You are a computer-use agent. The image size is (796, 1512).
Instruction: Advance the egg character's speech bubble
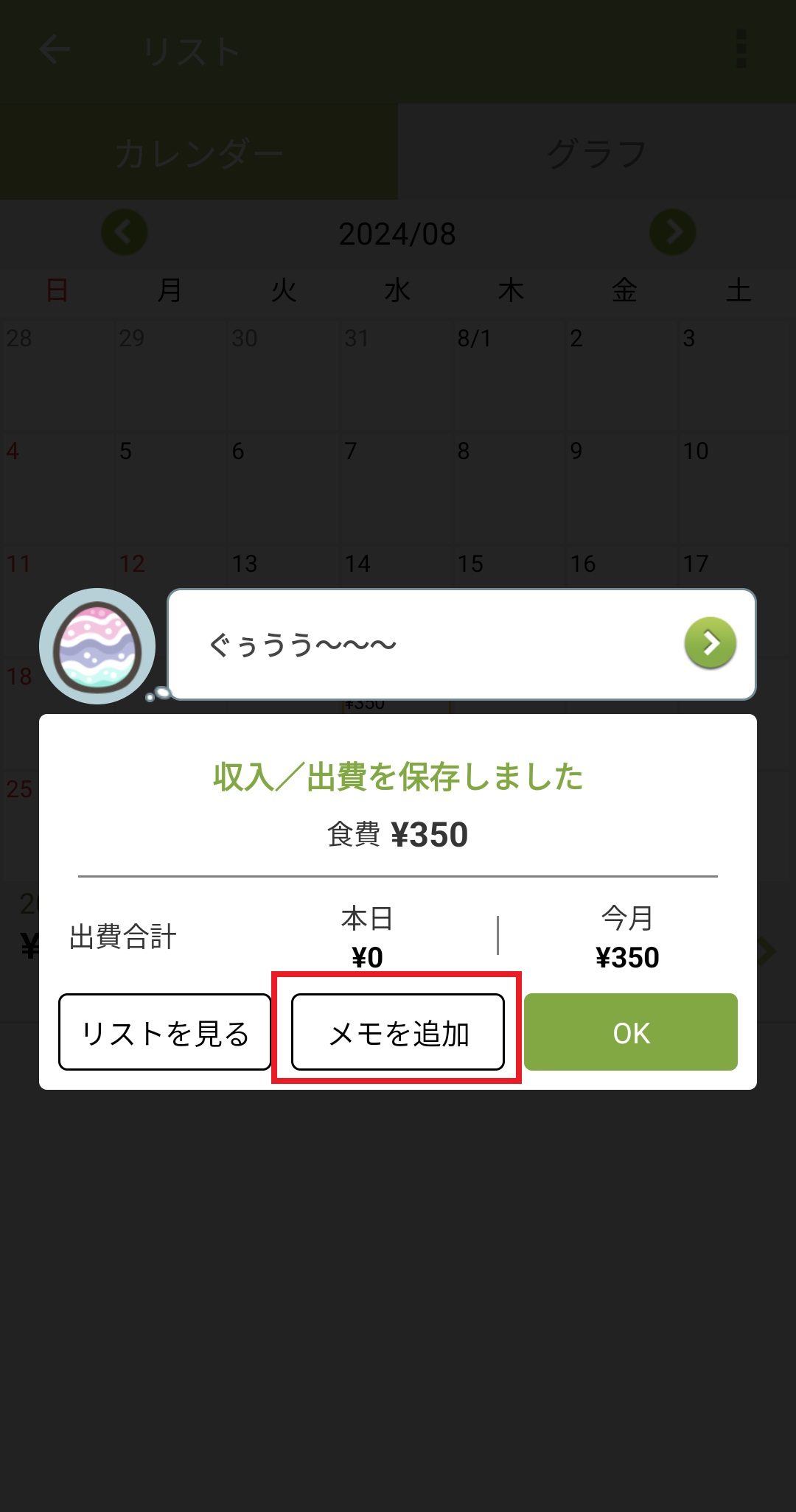(x=710, y=643)
